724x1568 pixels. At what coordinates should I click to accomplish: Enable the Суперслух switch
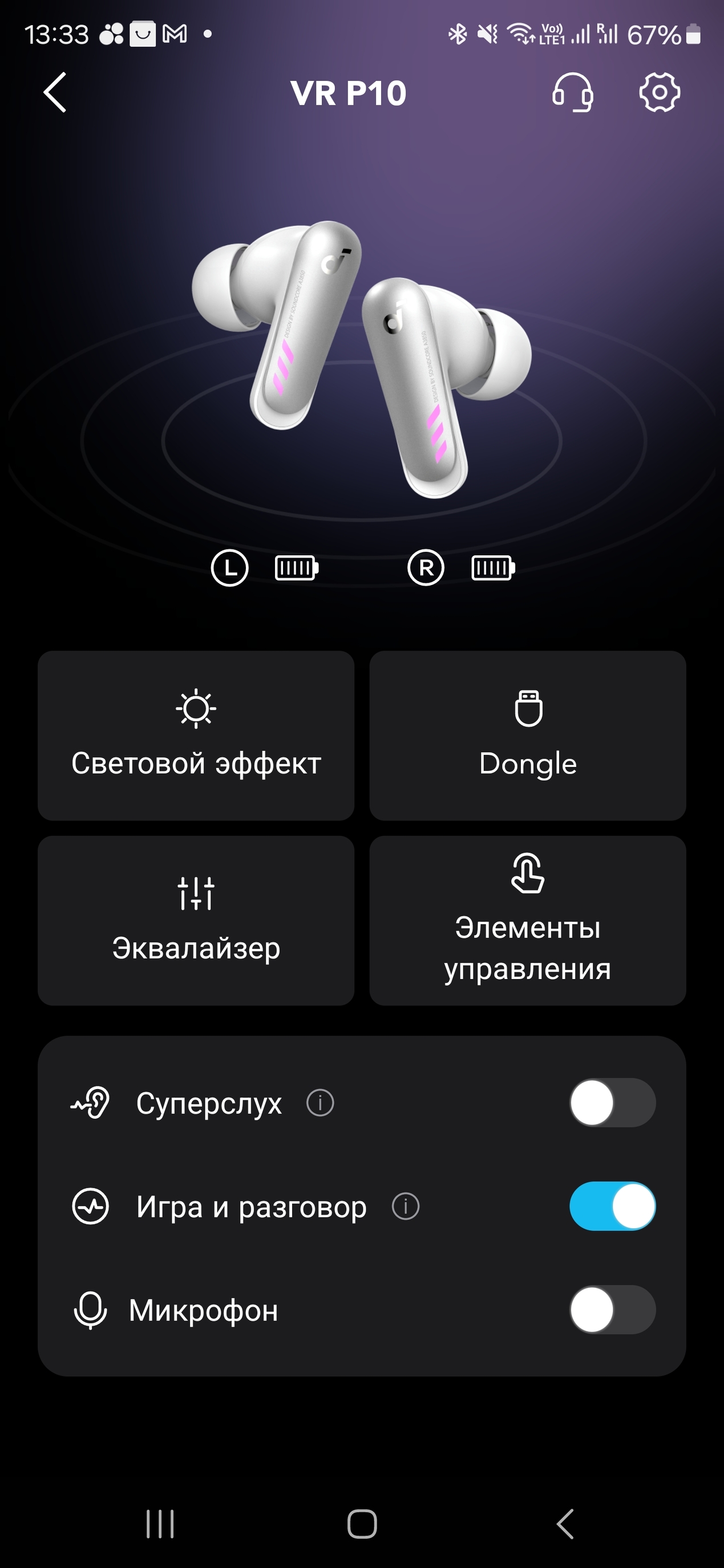coord(613,1102)
